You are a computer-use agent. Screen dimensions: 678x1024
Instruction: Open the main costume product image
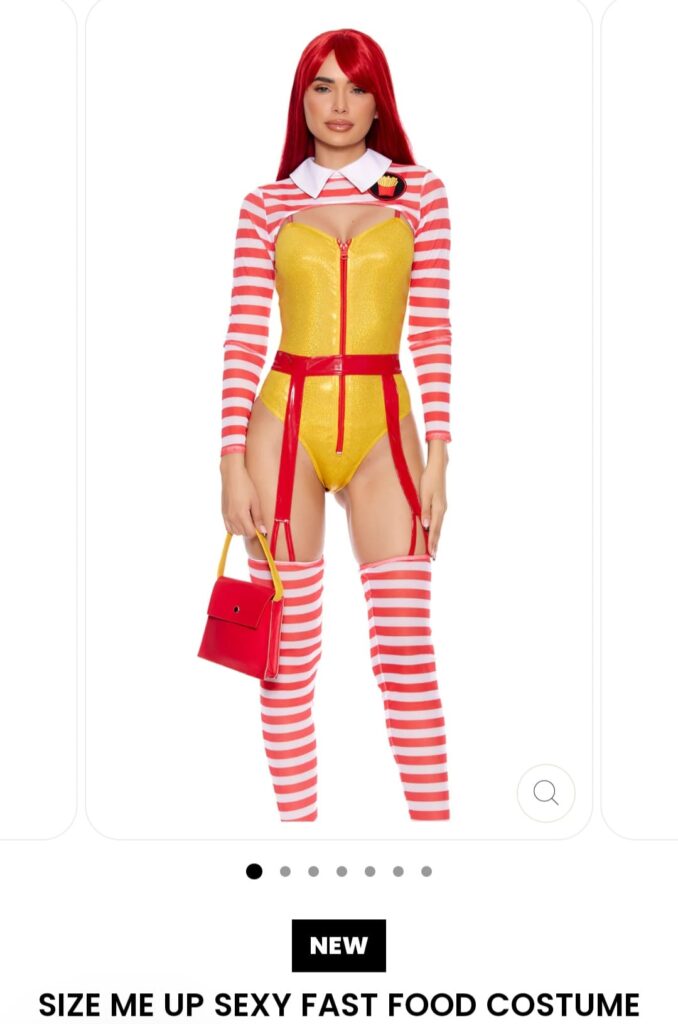click(338, 420)
